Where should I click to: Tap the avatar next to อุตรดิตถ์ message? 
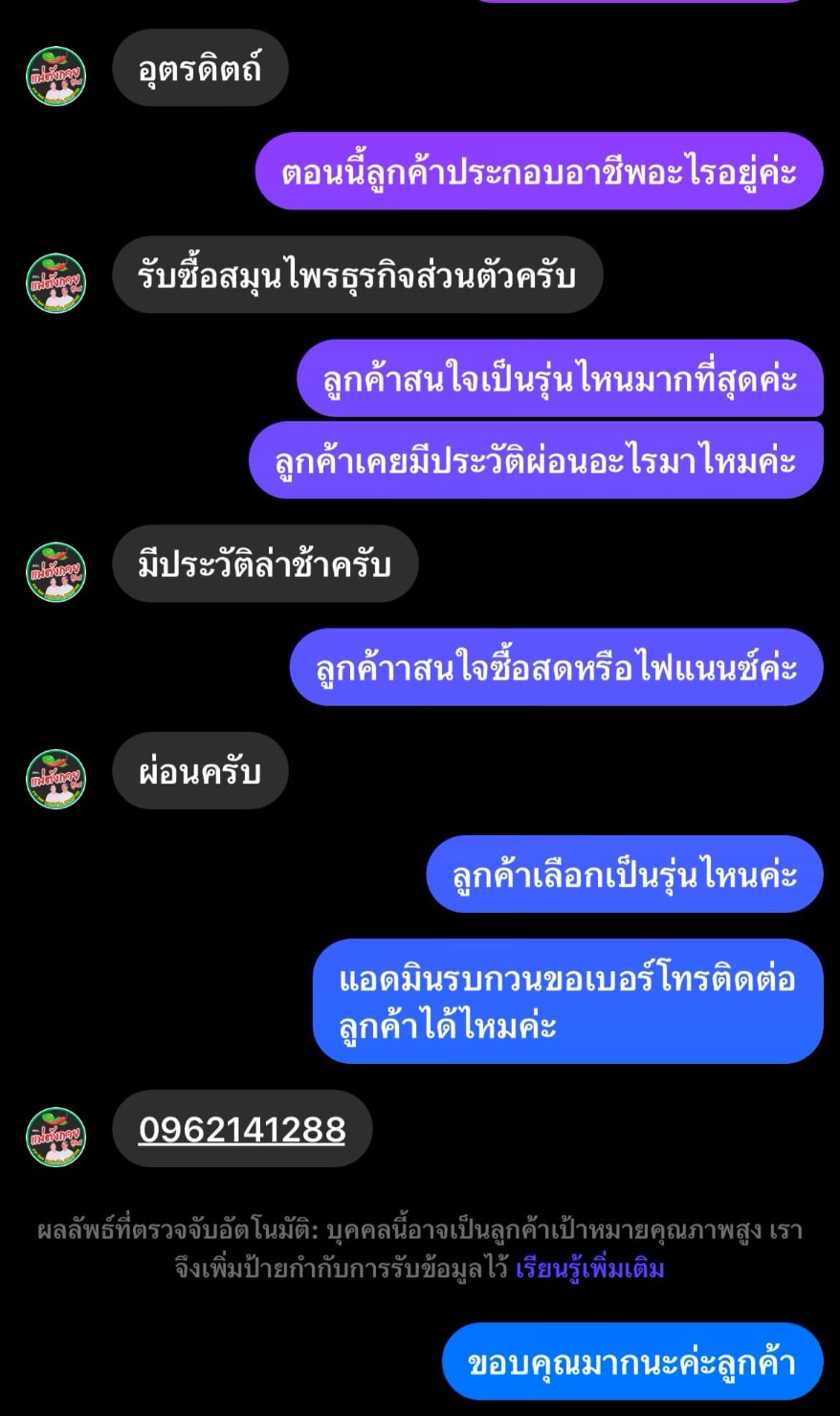55,76
